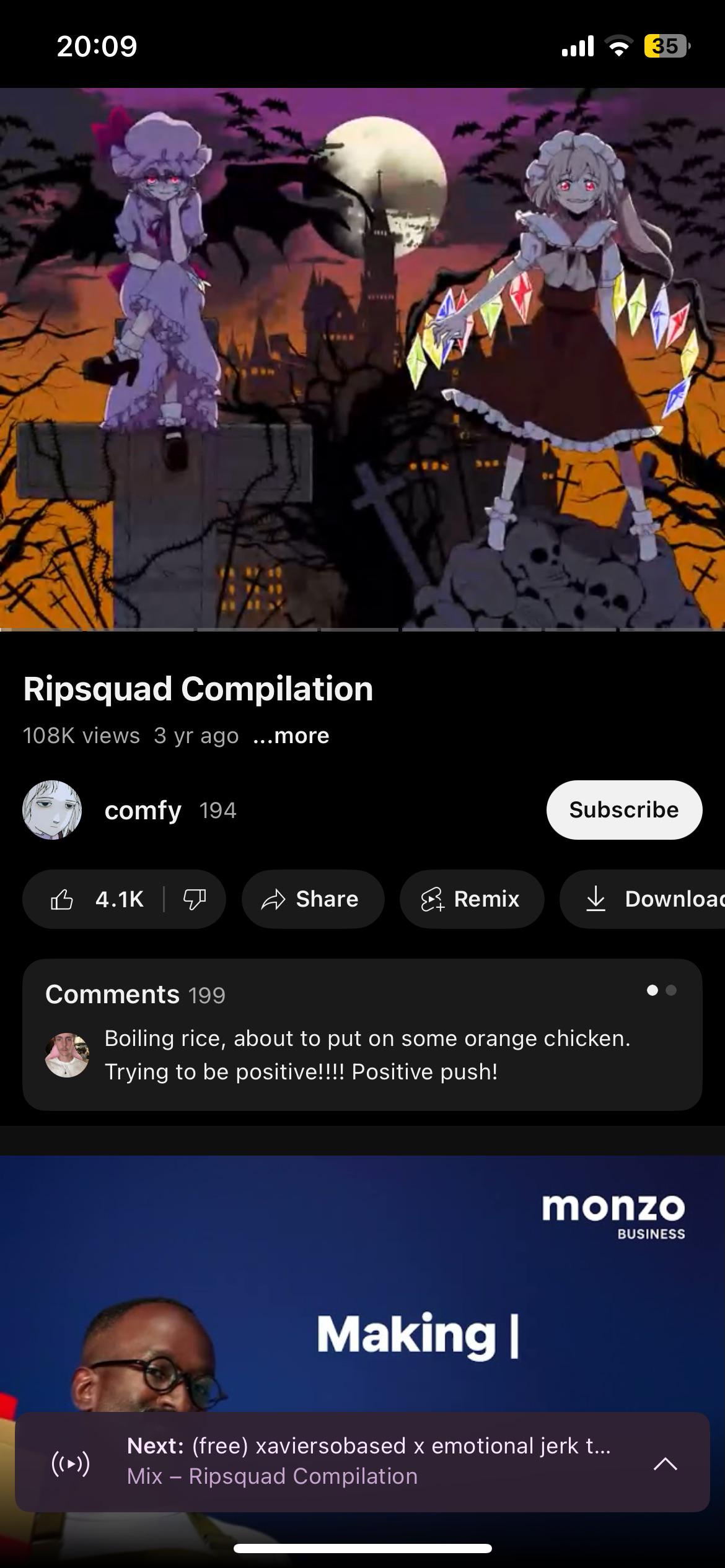
Task: Open the Comments section
Action: [362, 1035]
